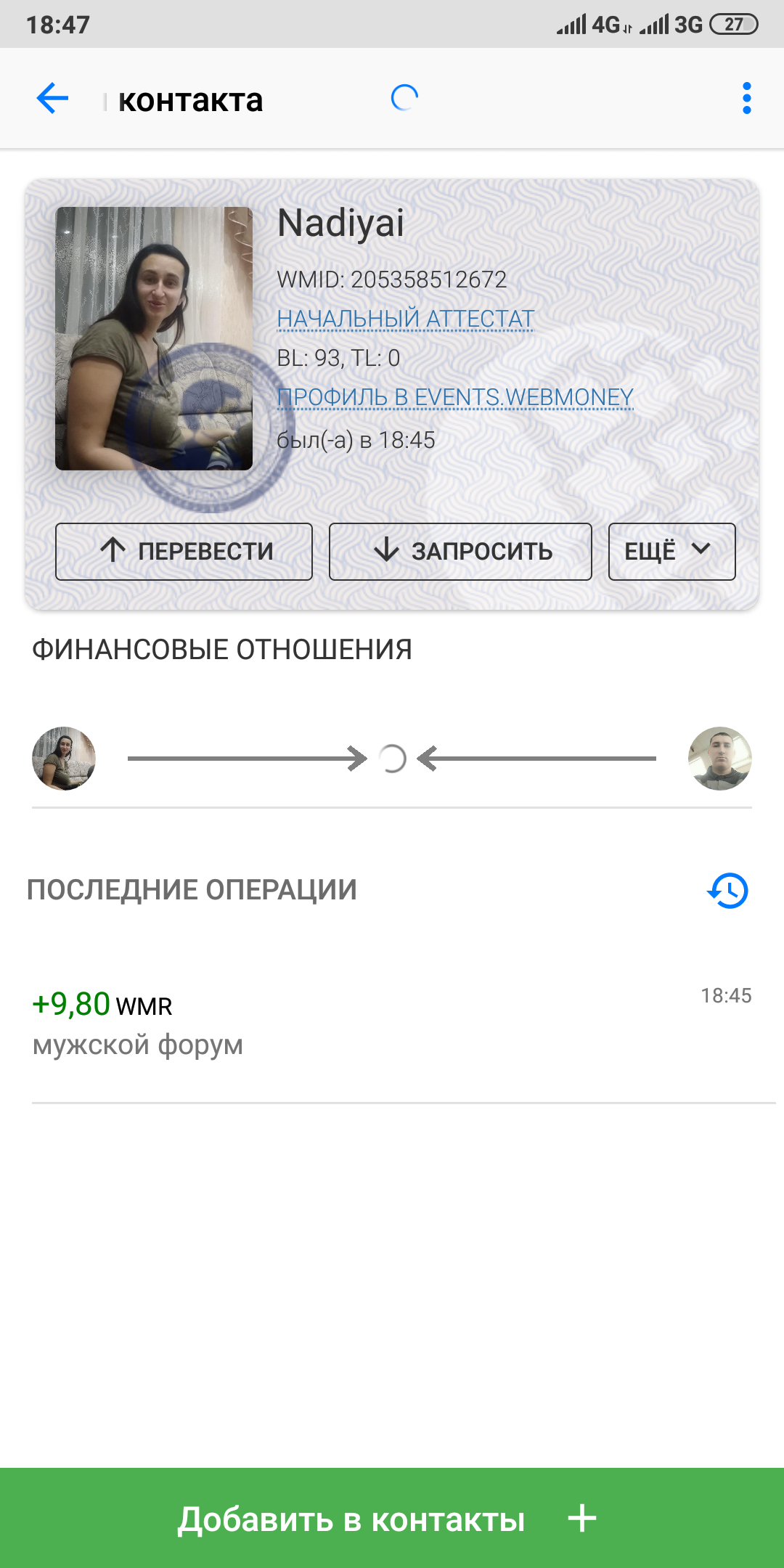
Task: Tap the ЗАПРОСИТЬ button
Action: click(x=460, y=552)
